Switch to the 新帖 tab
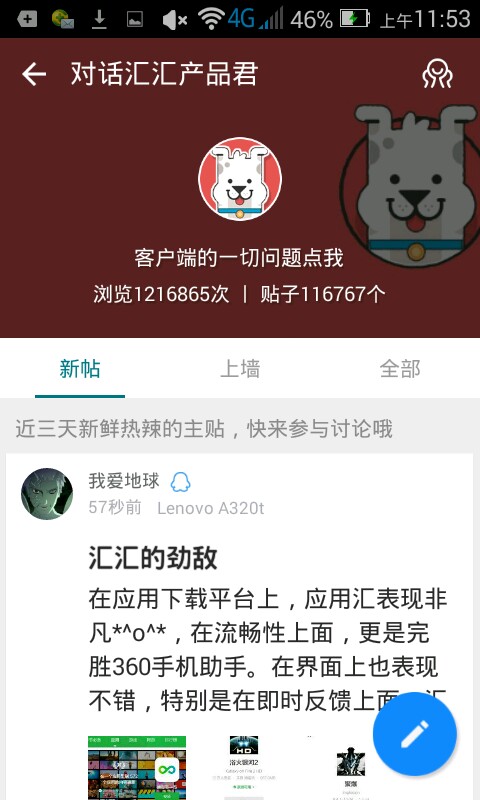The height and width of the screenshot is (800, 480). [80, 368]
